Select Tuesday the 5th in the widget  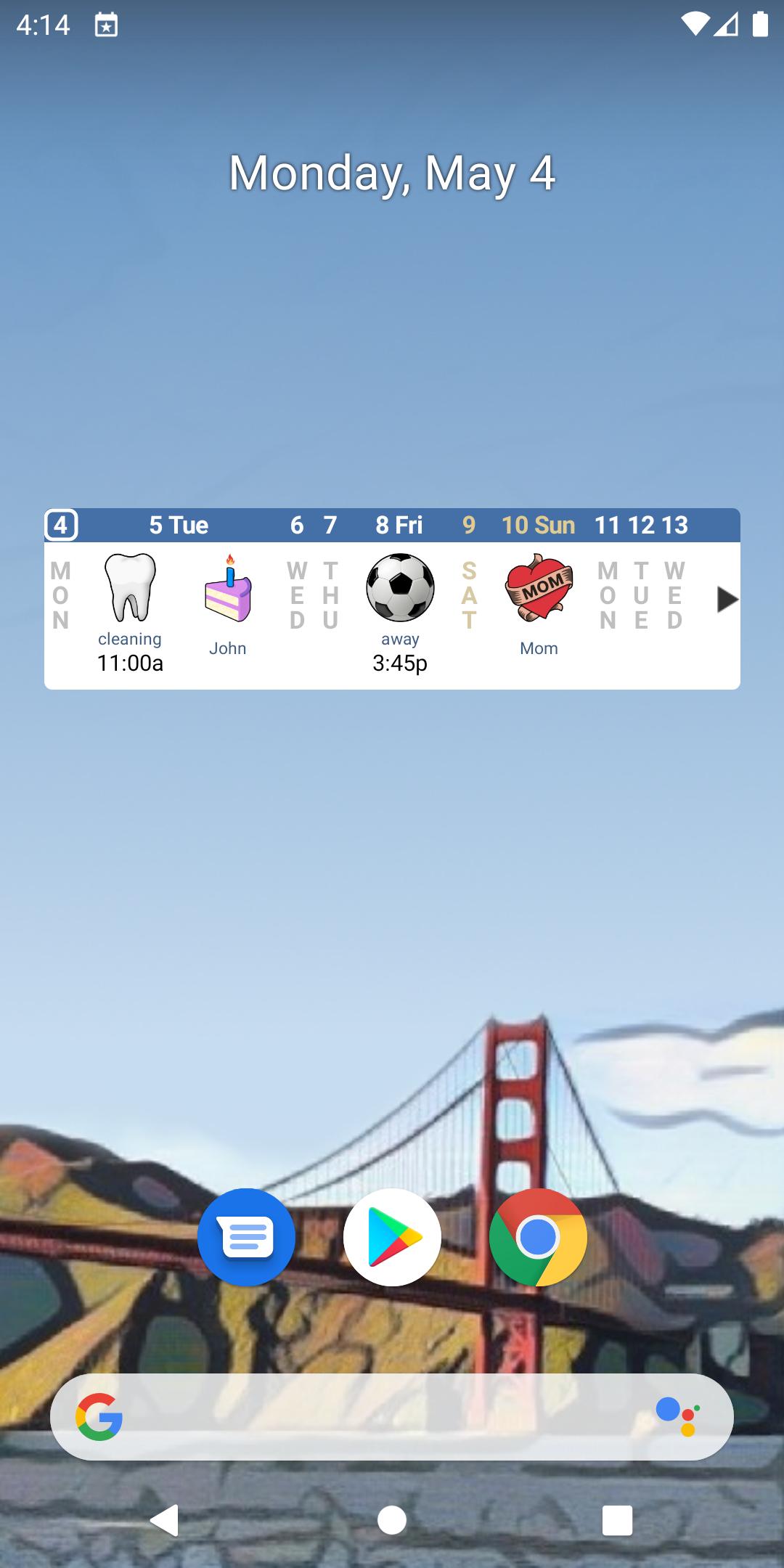[178, 525]
